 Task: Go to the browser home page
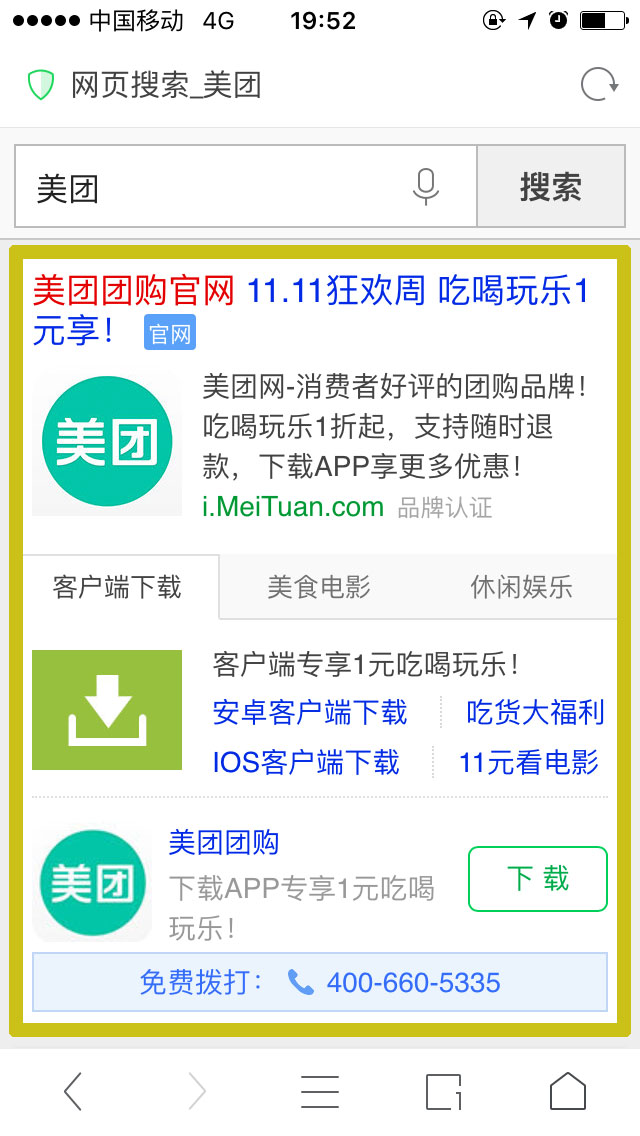tap(567, 1091)
